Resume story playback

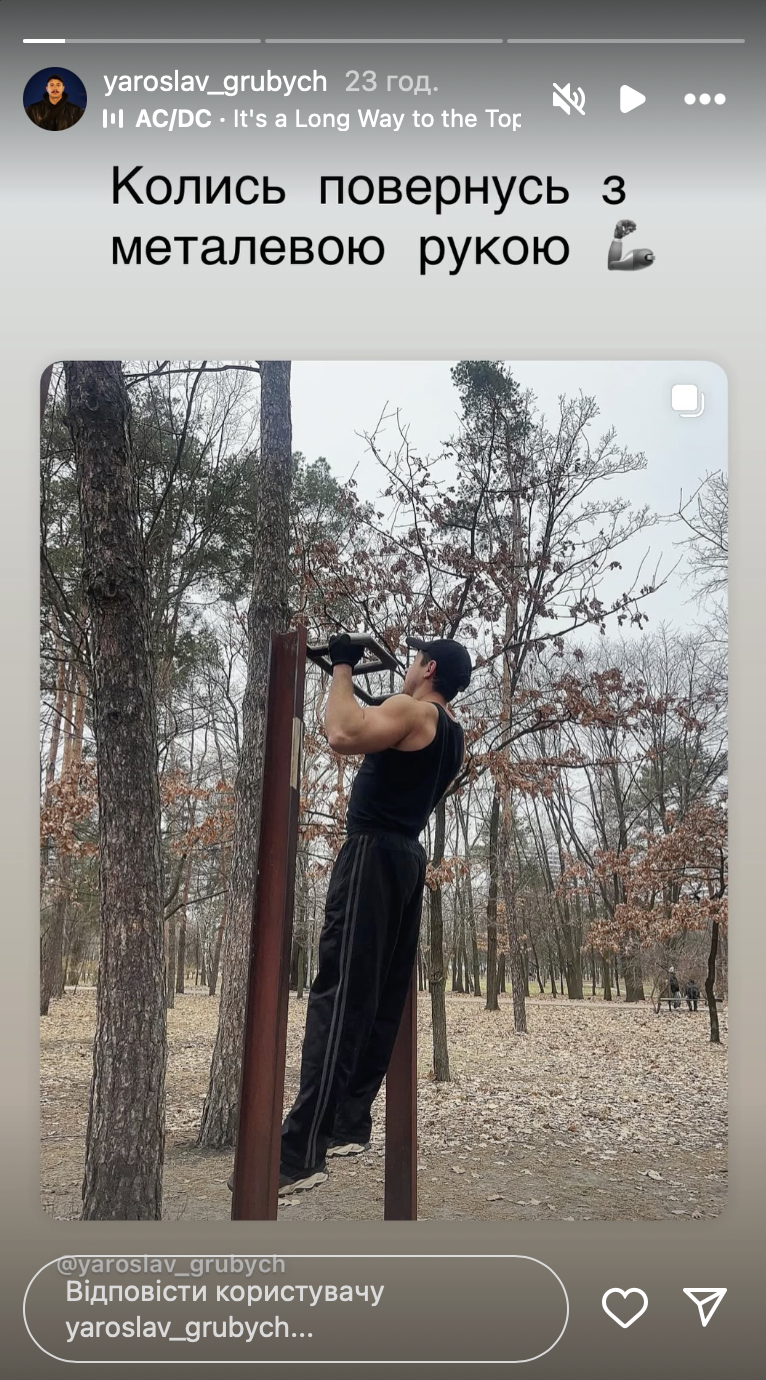[632, 99]
